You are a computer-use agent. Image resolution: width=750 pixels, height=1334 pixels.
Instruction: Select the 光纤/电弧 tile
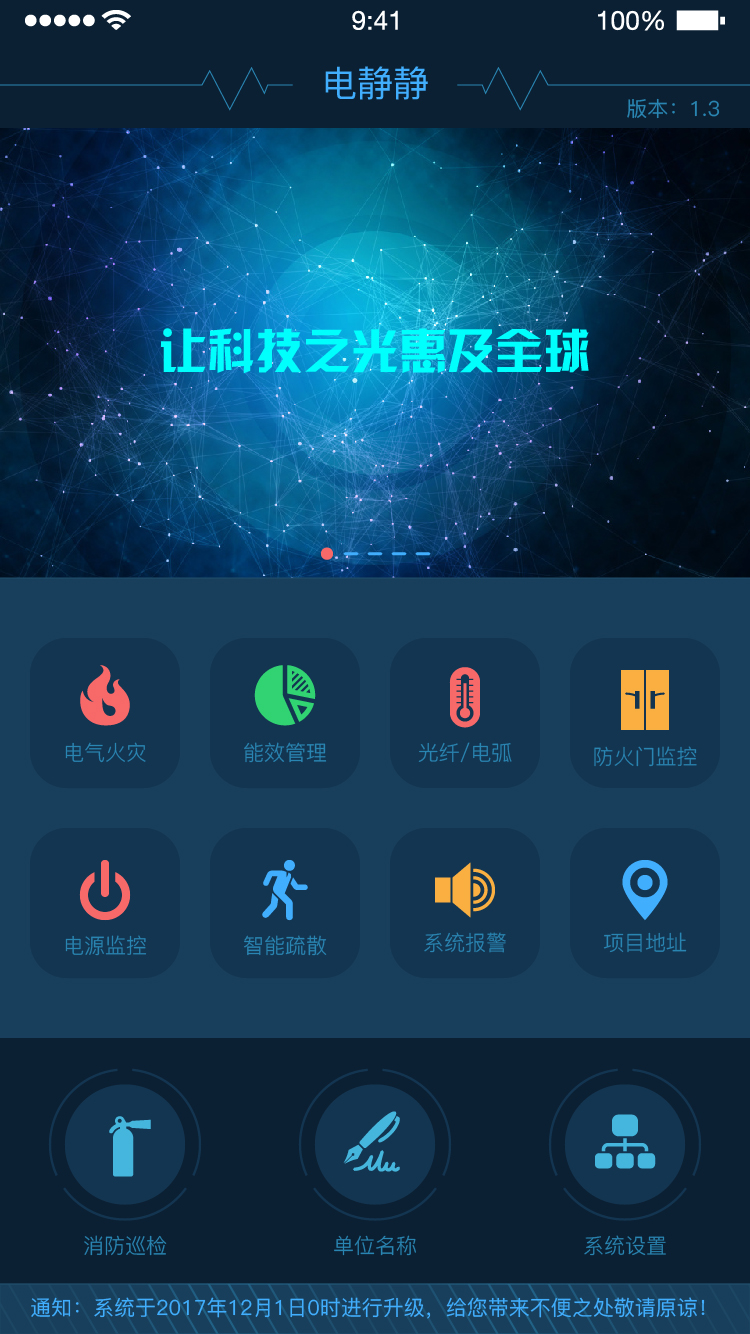click(x=465, y=713)
